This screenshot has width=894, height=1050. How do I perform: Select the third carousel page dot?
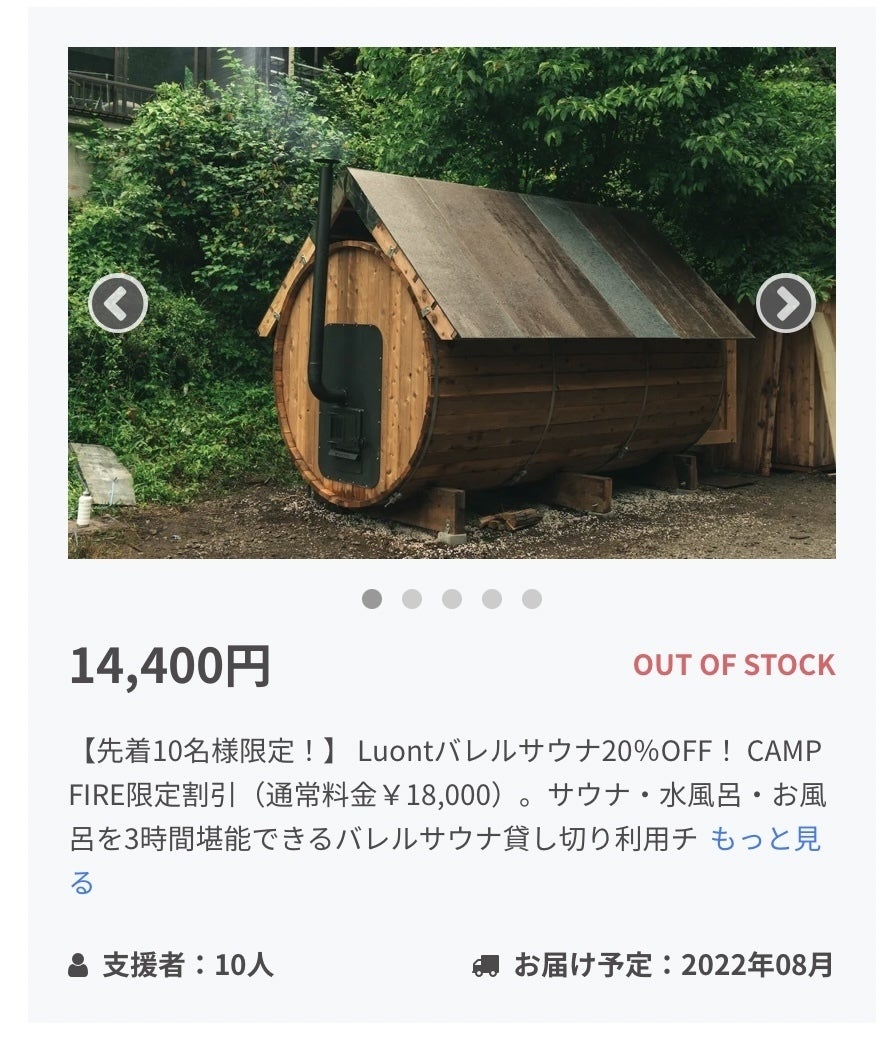[x=452, y=599]
